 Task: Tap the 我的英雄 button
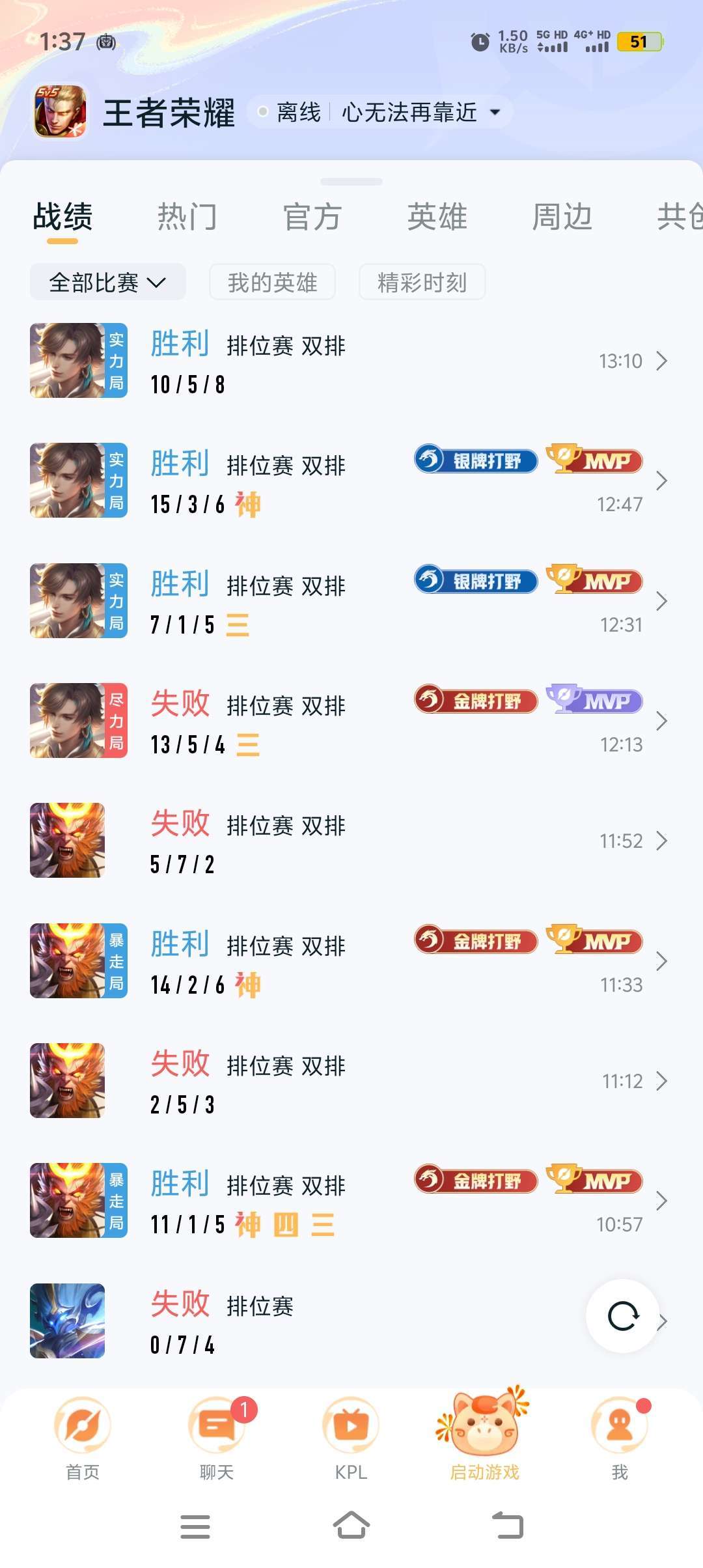point(273,282)
